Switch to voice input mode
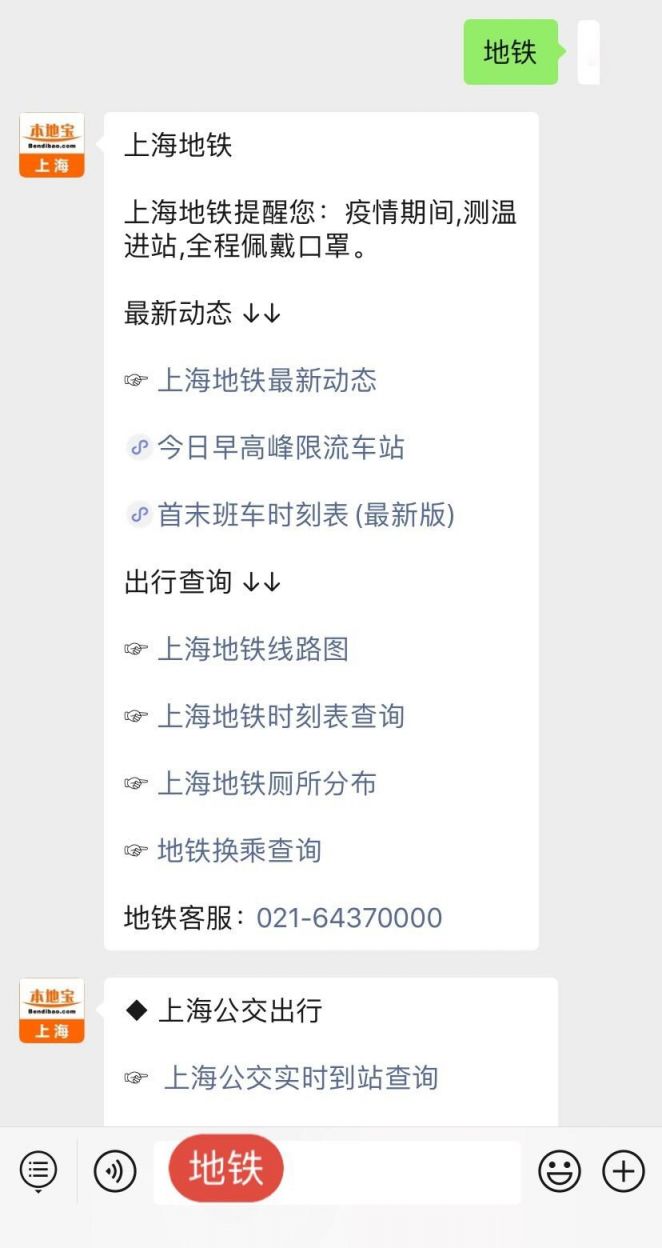The width and height of the screenshot is (662, 1248). [115, 1171]
